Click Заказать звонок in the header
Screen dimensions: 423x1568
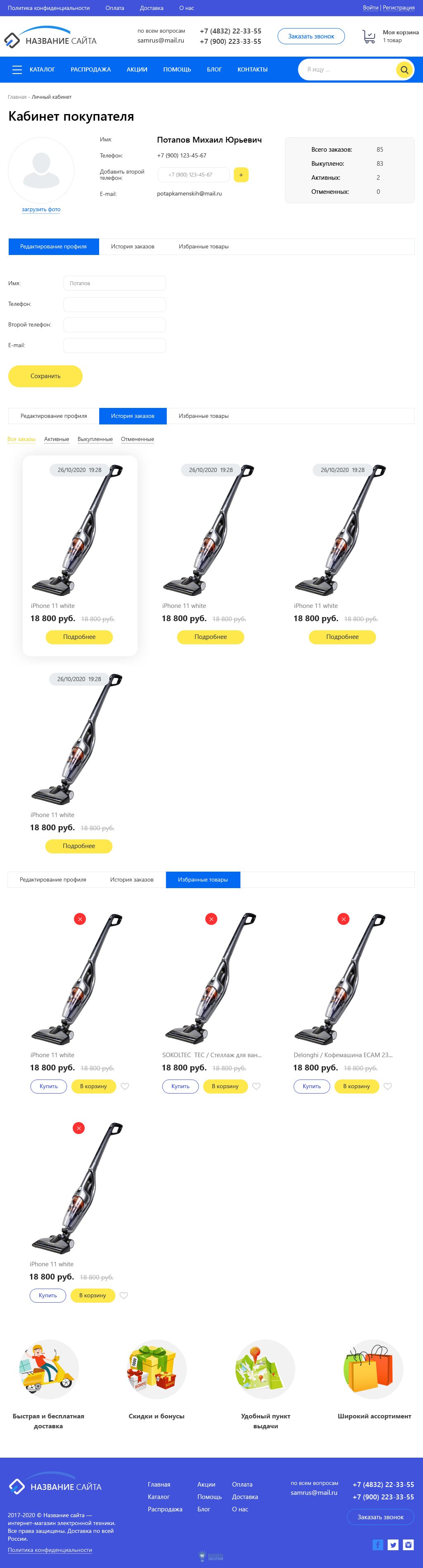[x=310, y=36]
